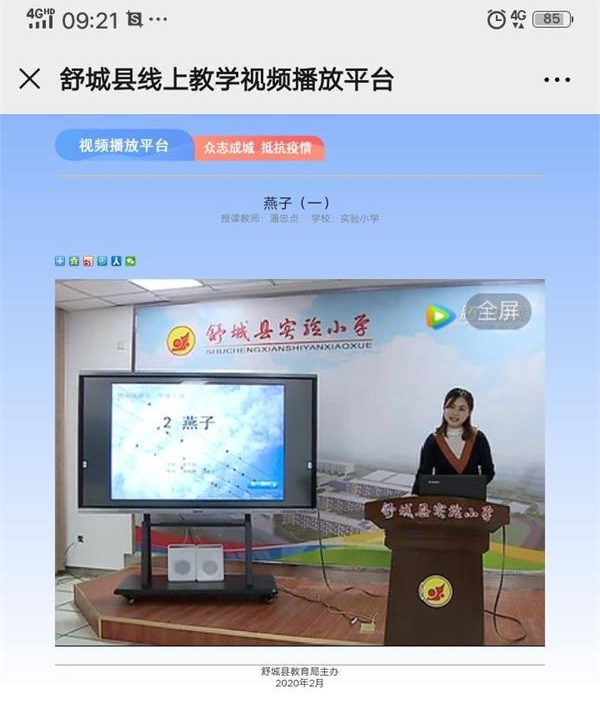Enter fullscreen with the 全屏 button
This screenshot has width=600, height=701.
tap(497, 312)
